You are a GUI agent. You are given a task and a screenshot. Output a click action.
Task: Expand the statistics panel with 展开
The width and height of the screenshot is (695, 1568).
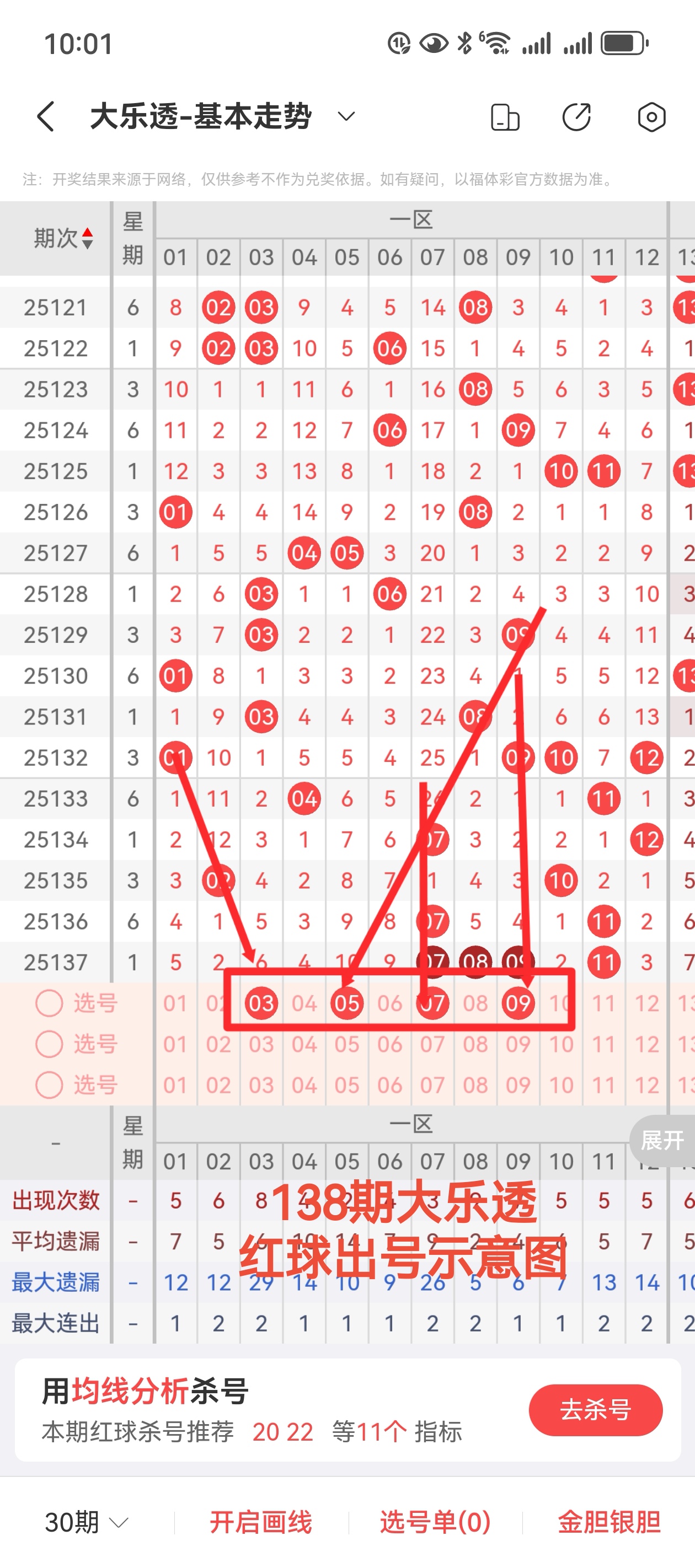(662, 1140)
